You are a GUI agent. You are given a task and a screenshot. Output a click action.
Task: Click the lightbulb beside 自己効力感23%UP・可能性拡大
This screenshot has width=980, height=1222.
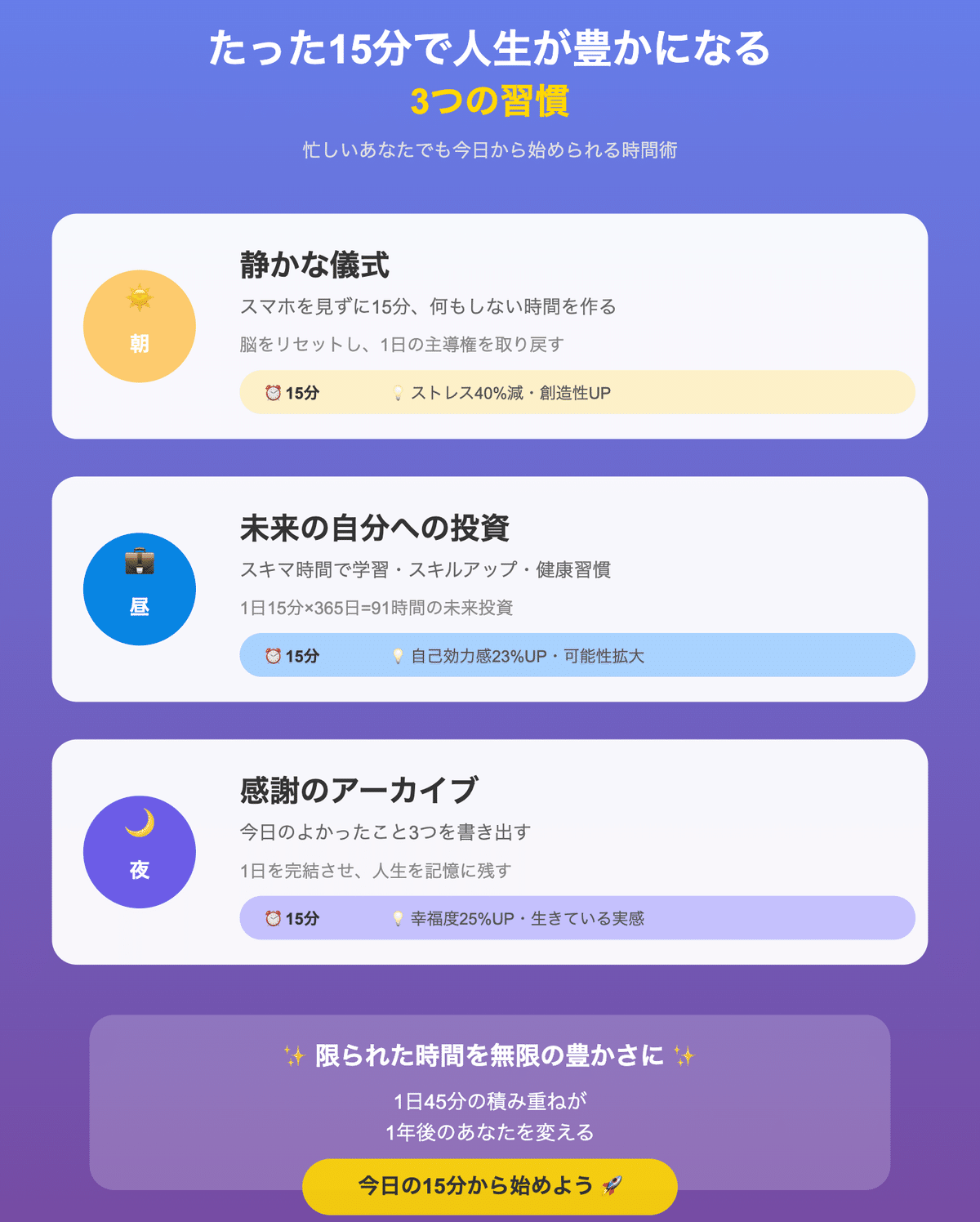click(x=396, y=656)
